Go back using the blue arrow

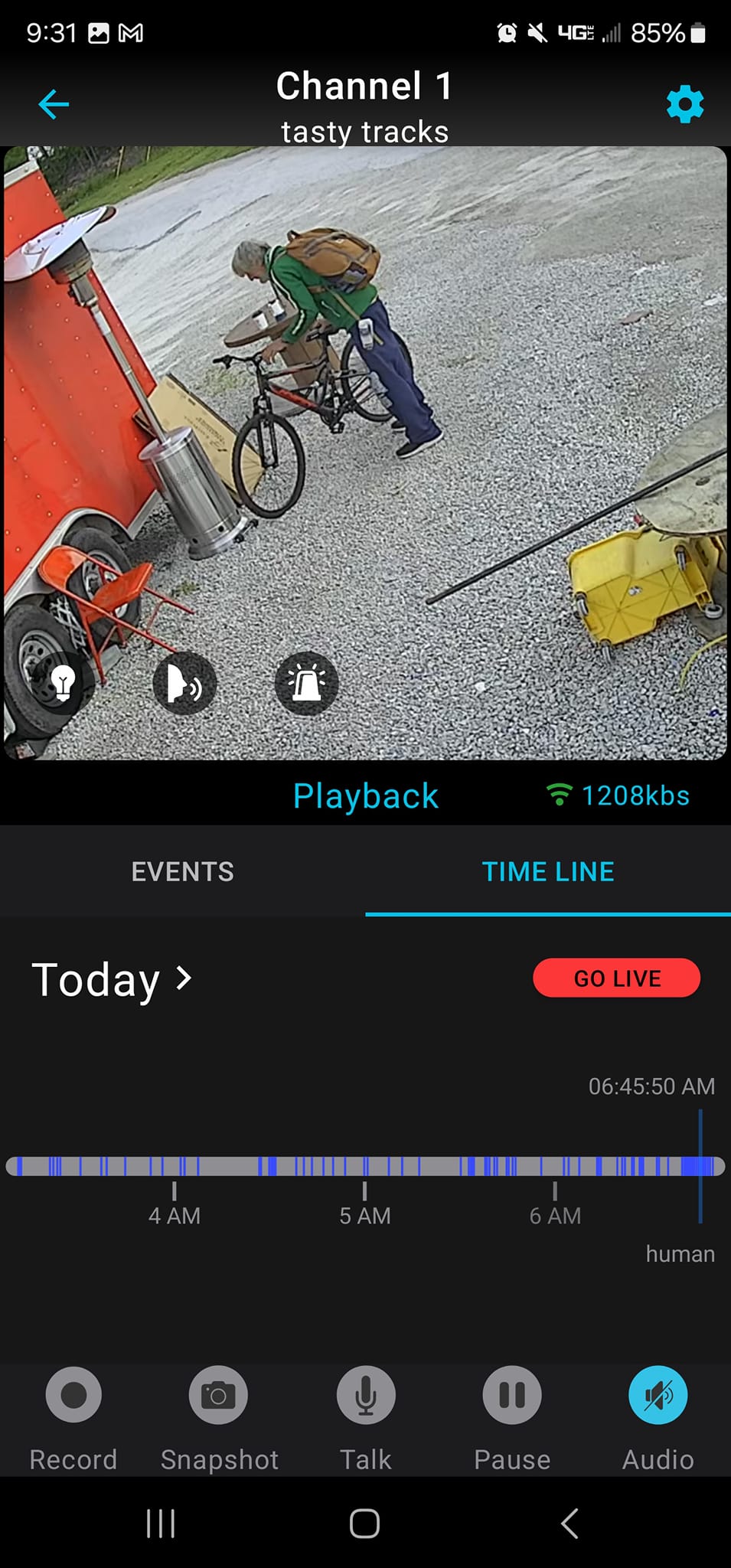point(54,104)
